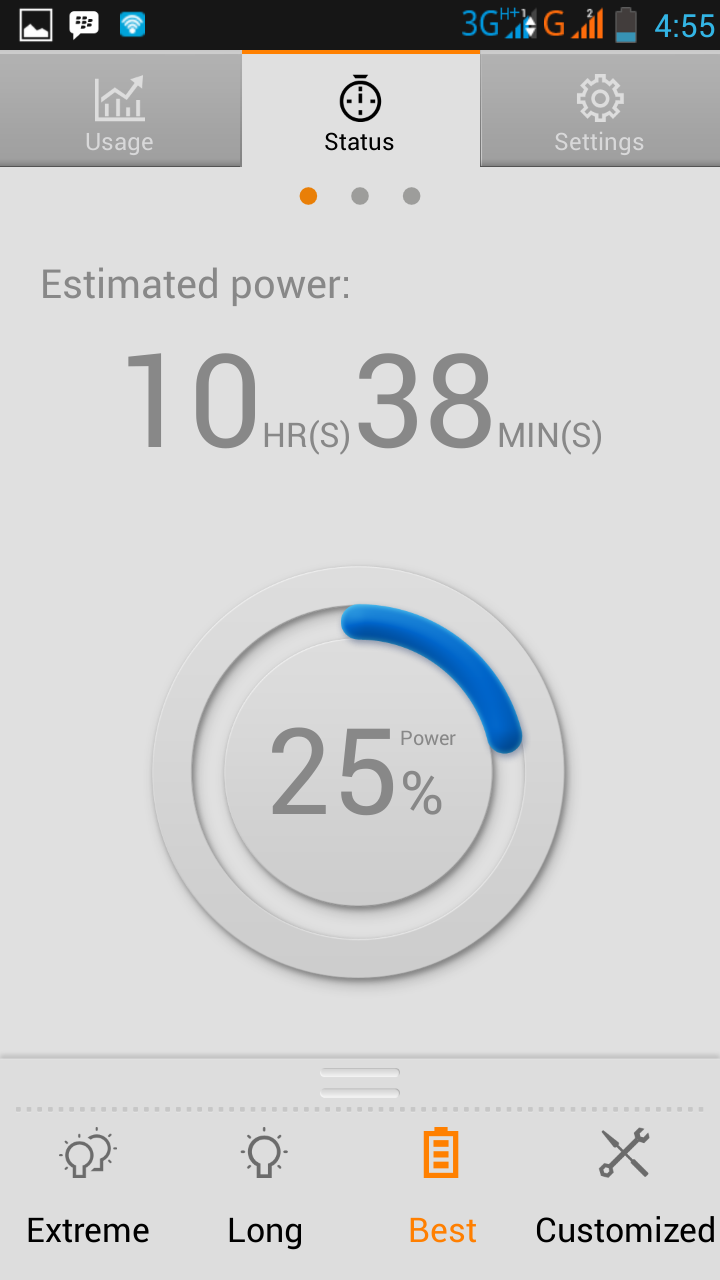Select the Status tab
The image size is (720, 1280).
pos(360,110)
